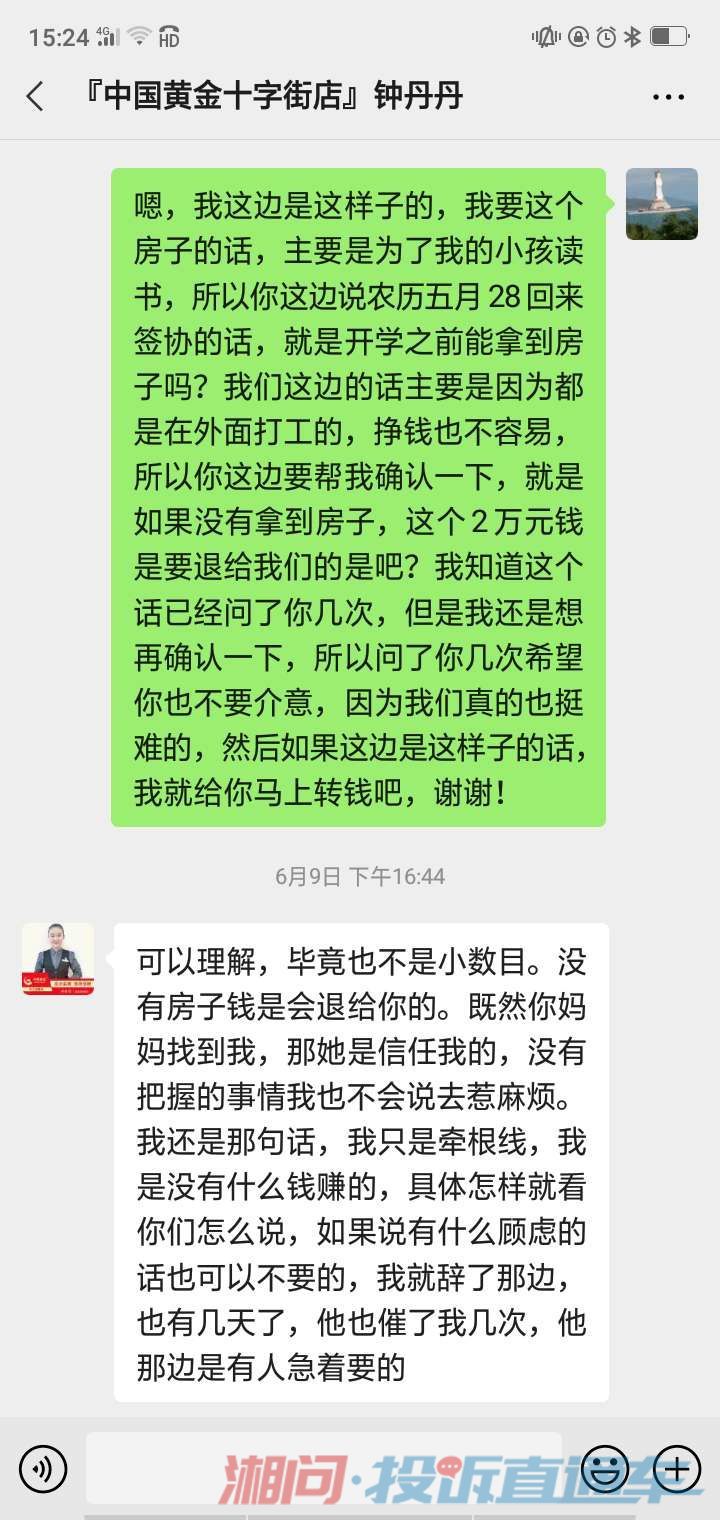Go back from the 钟丹丹 chat
Image resolution: width=720 pixels, height=1520 pixels.
click(x=35, y=97)
